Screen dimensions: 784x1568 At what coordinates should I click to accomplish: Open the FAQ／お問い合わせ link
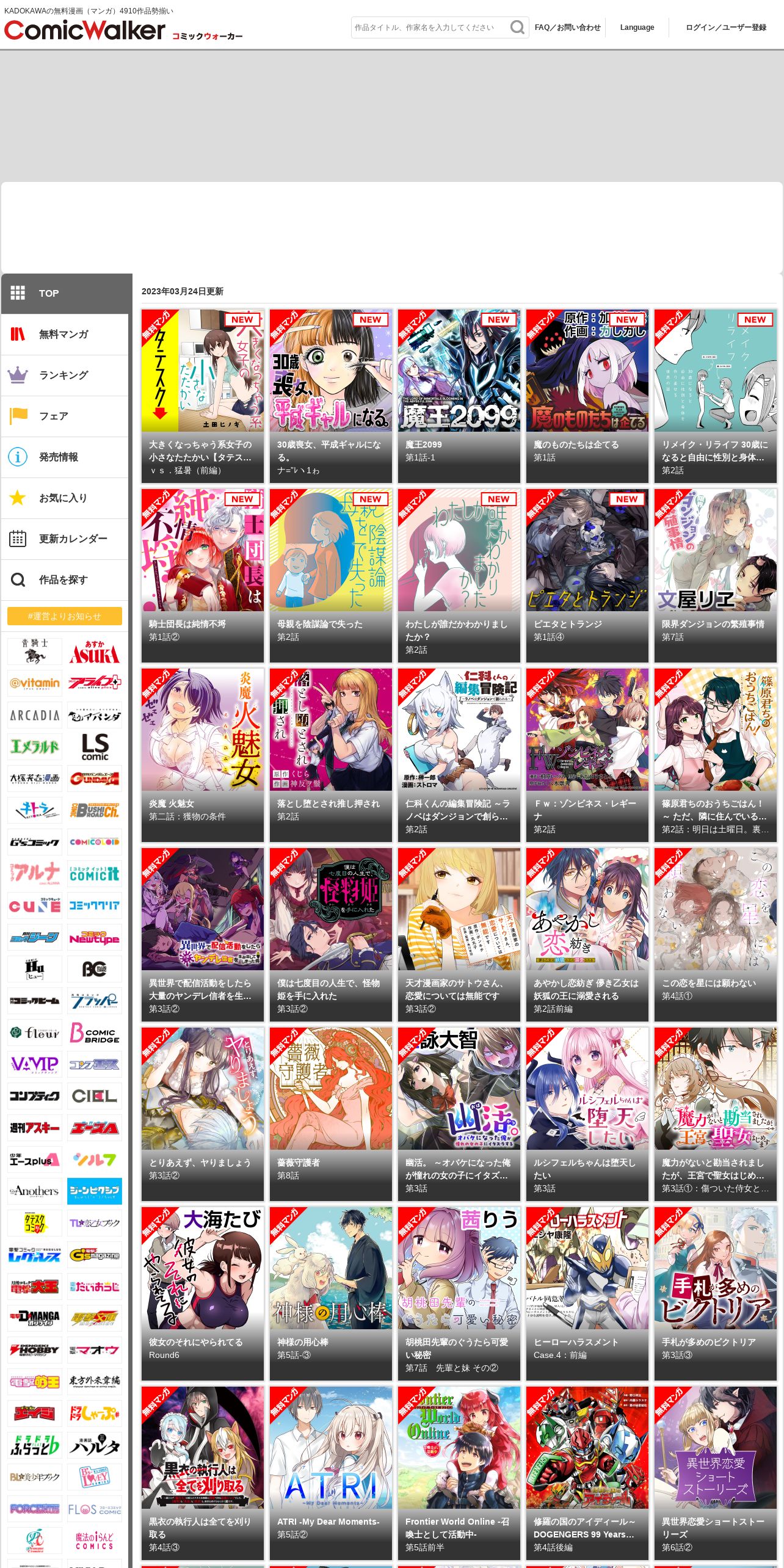tap(567, 27)
